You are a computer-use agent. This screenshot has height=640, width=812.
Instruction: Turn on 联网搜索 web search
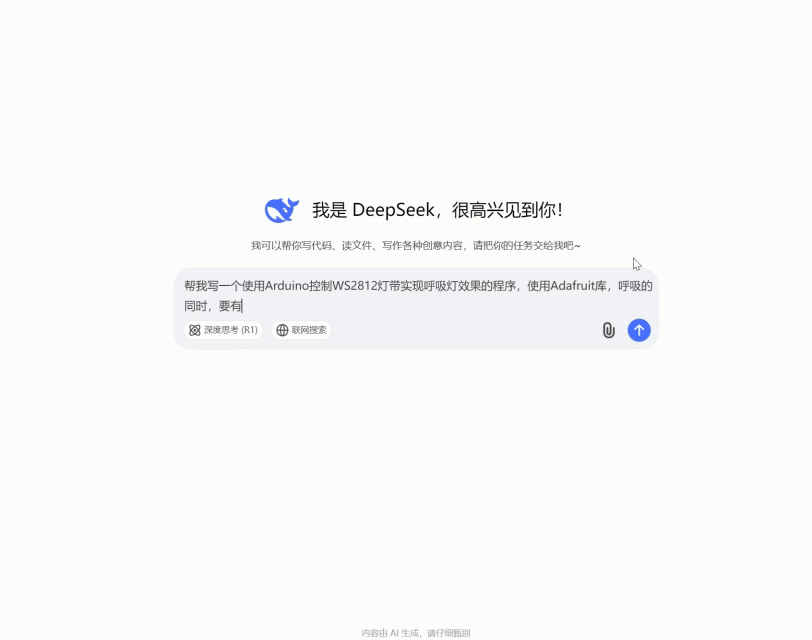pyautogui.click(x=301, y=330)
